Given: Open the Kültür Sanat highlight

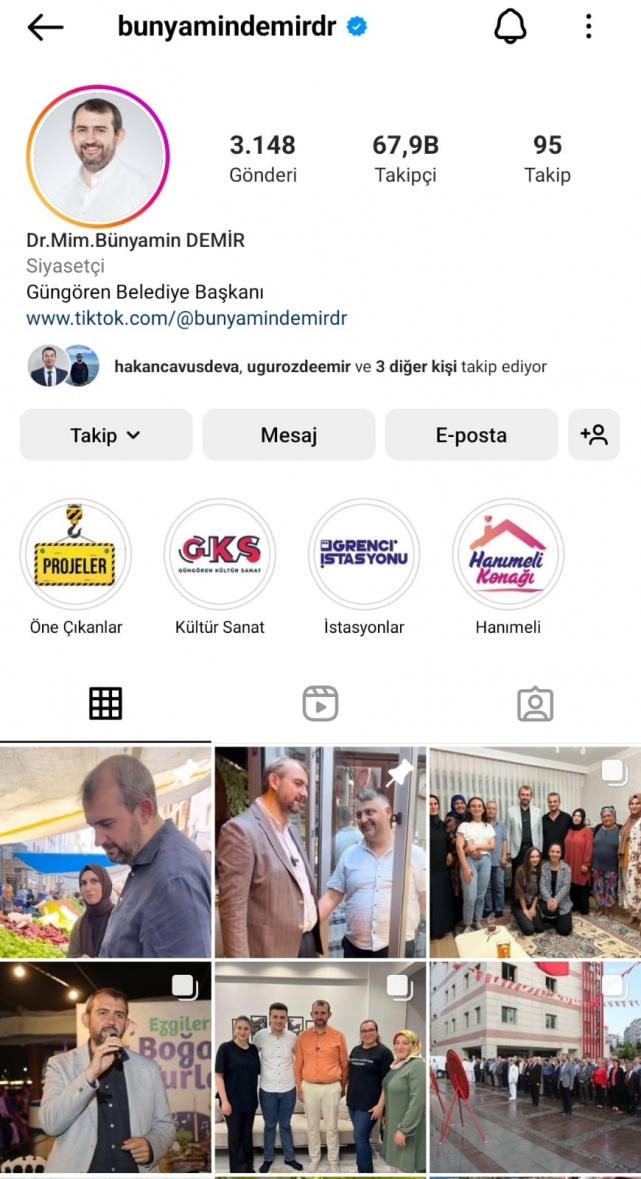Looking at the screenshot, I should tap(219, 555).
